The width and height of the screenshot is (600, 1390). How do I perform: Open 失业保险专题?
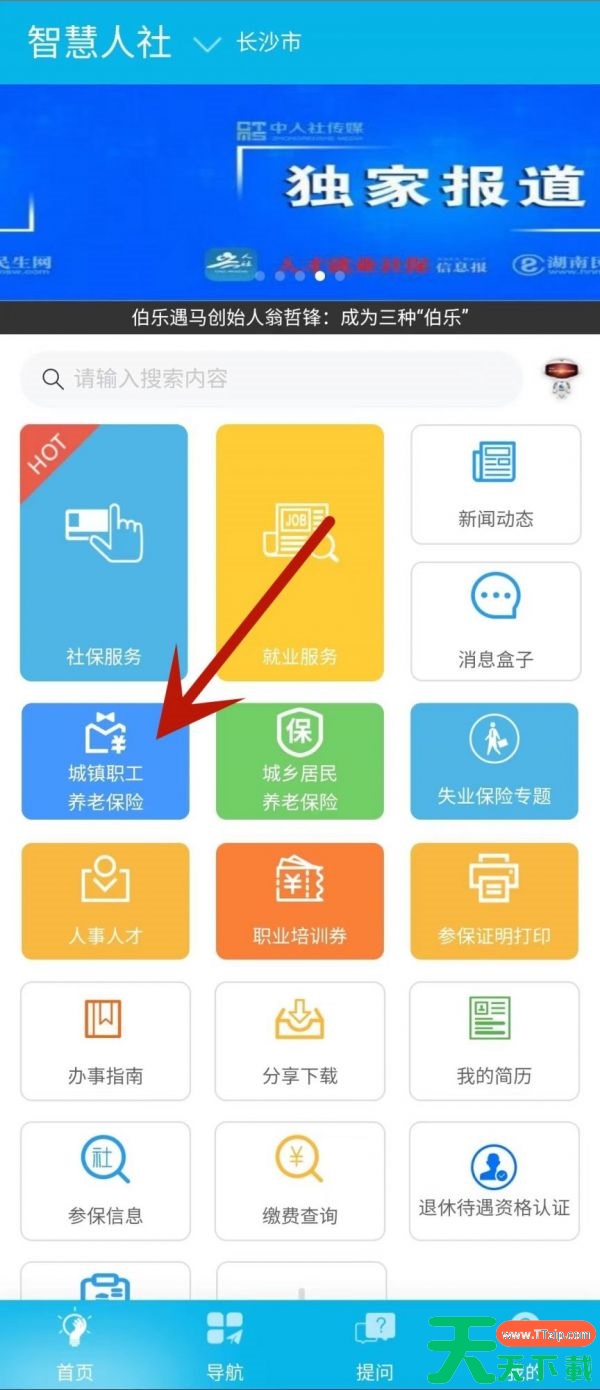(494, 761)
